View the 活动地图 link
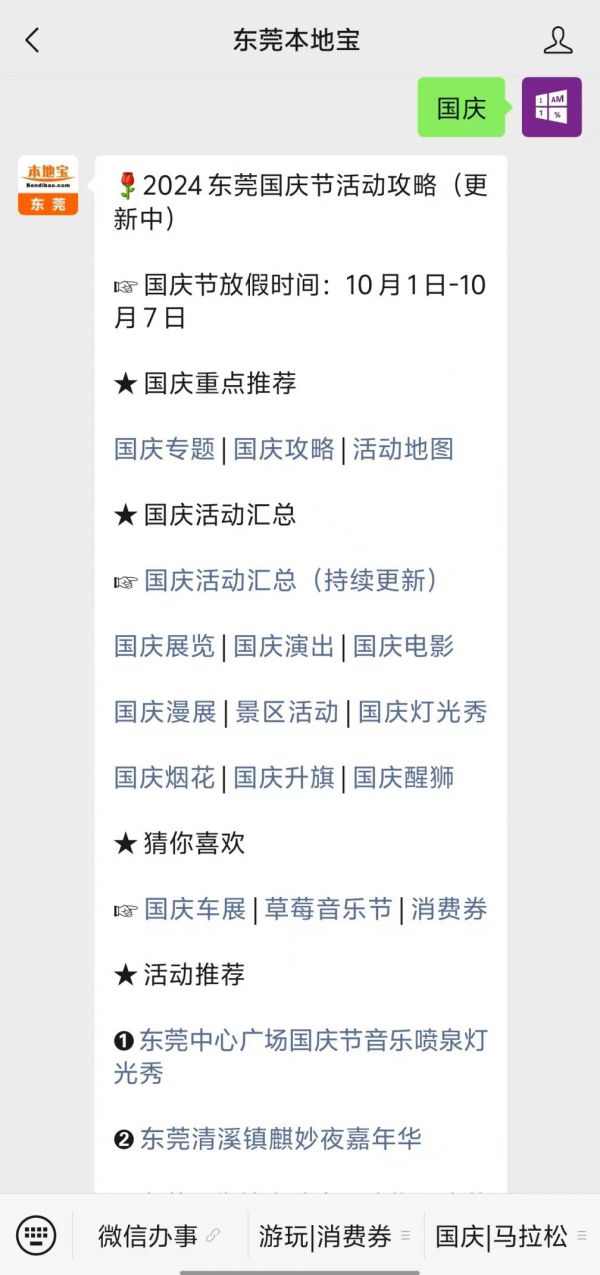 click(x=403, y=449)
